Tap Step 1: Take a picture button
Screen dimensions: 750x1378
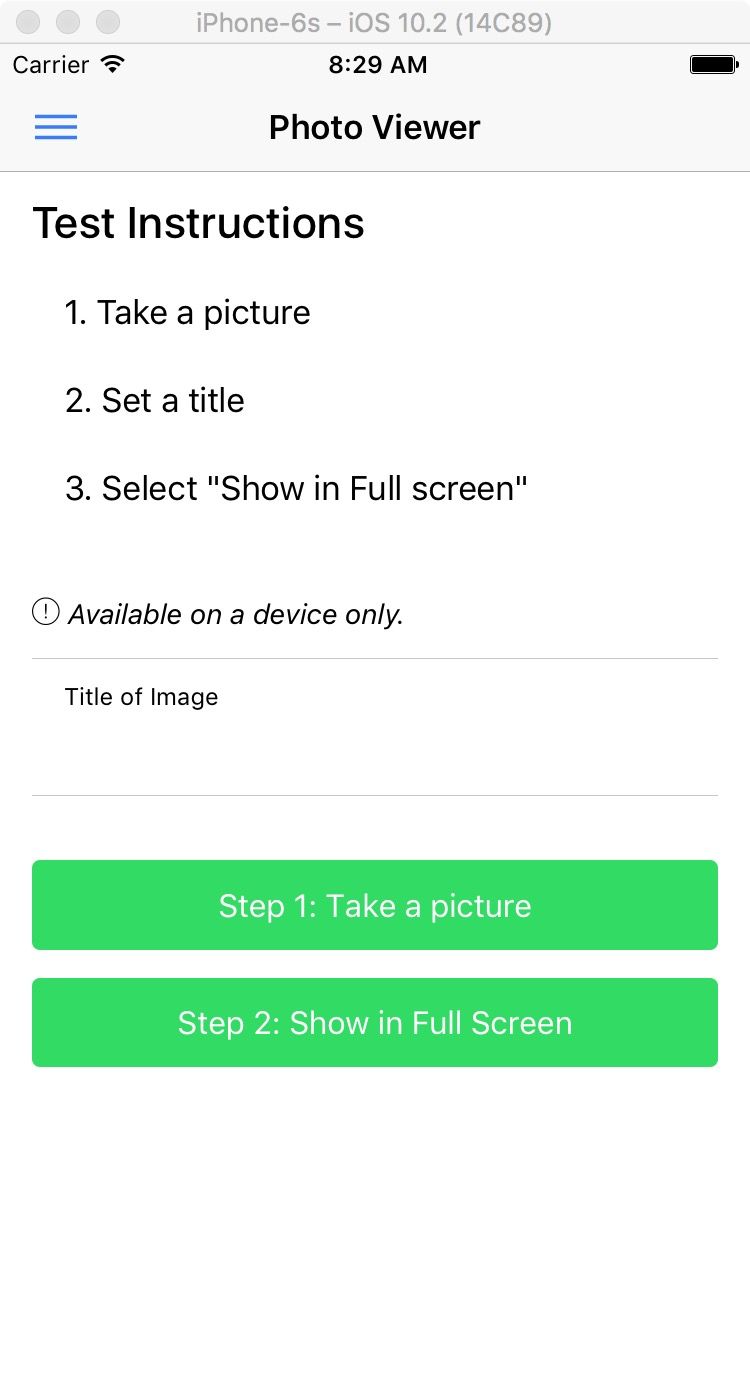375,905
